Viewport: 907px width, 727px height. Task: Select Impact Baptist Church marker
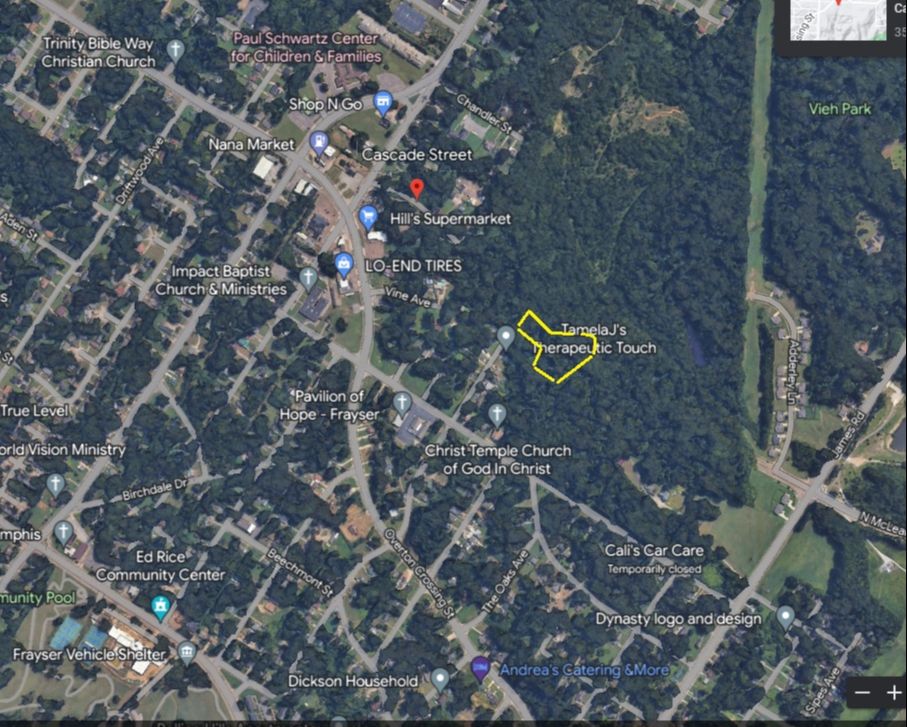coord(308,278)
